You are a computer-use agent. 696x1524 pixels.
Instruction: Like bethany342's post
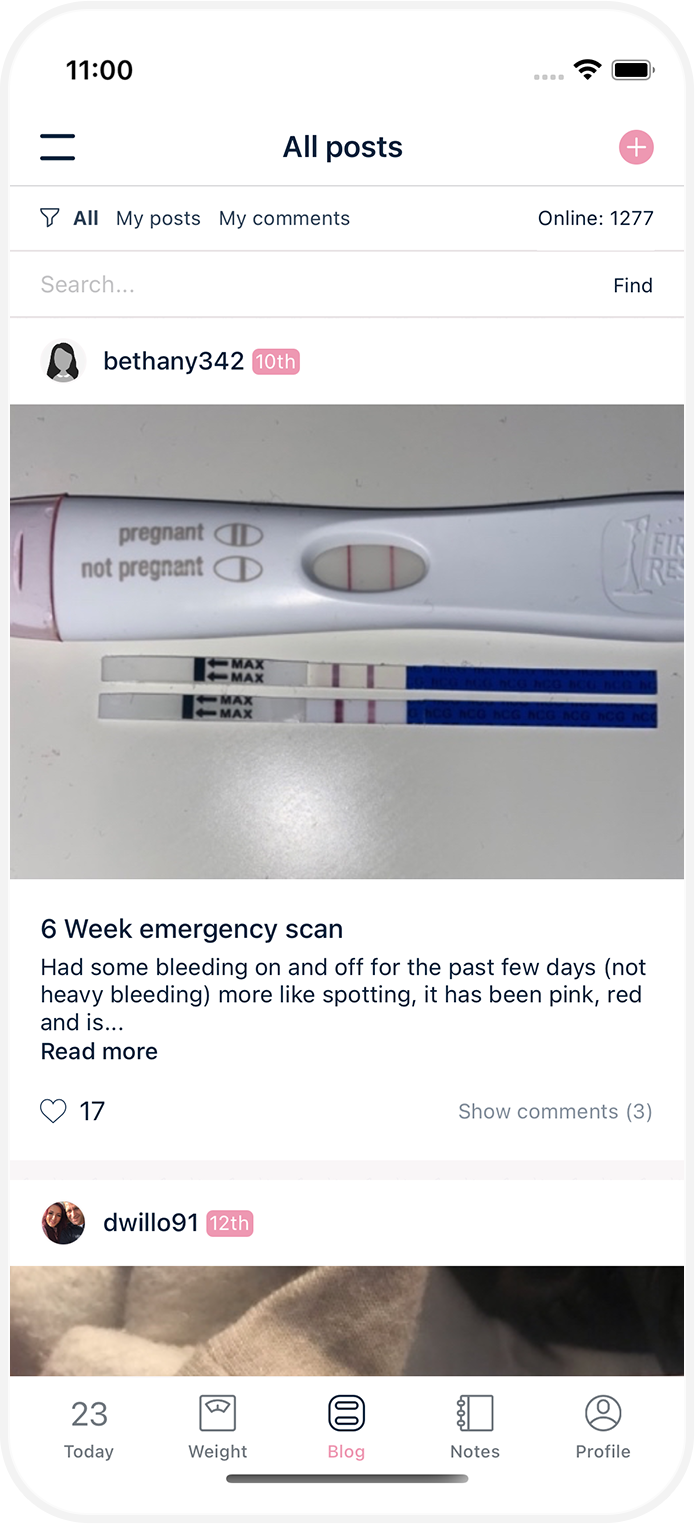point(53,1111)
